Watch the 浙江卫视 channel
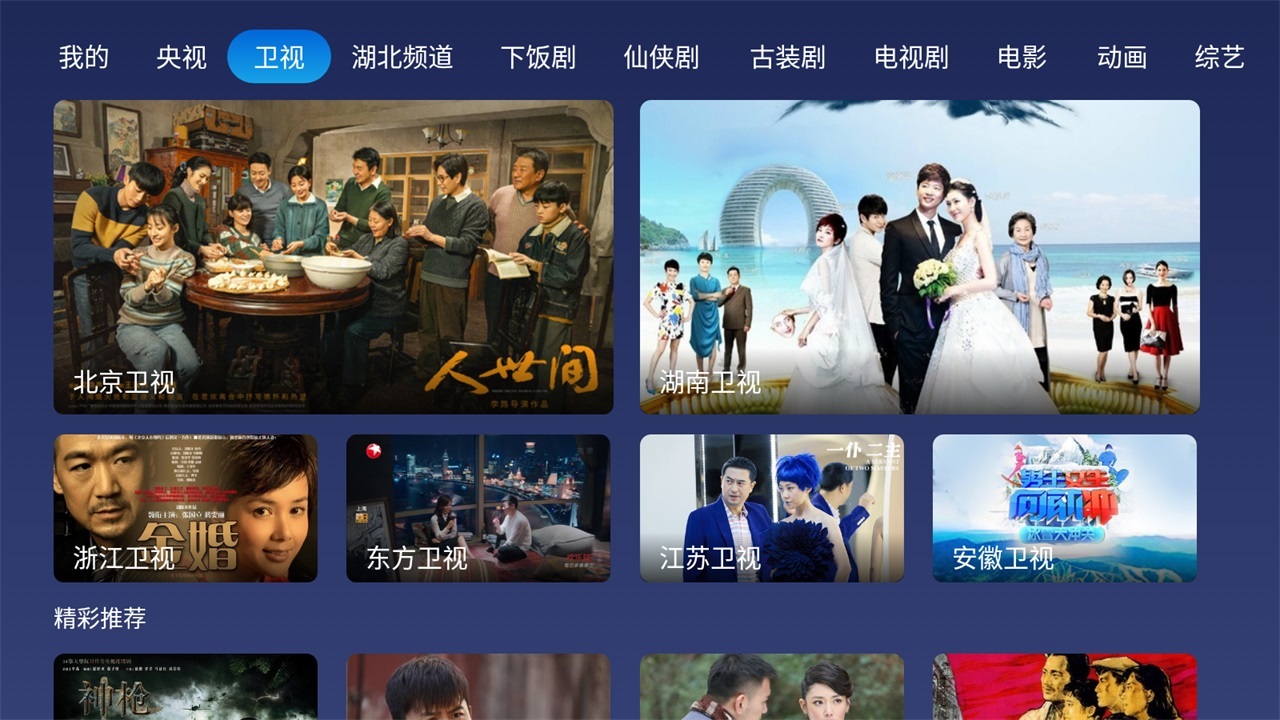Viewport: 1280px width, 720px height. [x=185, y=508]
